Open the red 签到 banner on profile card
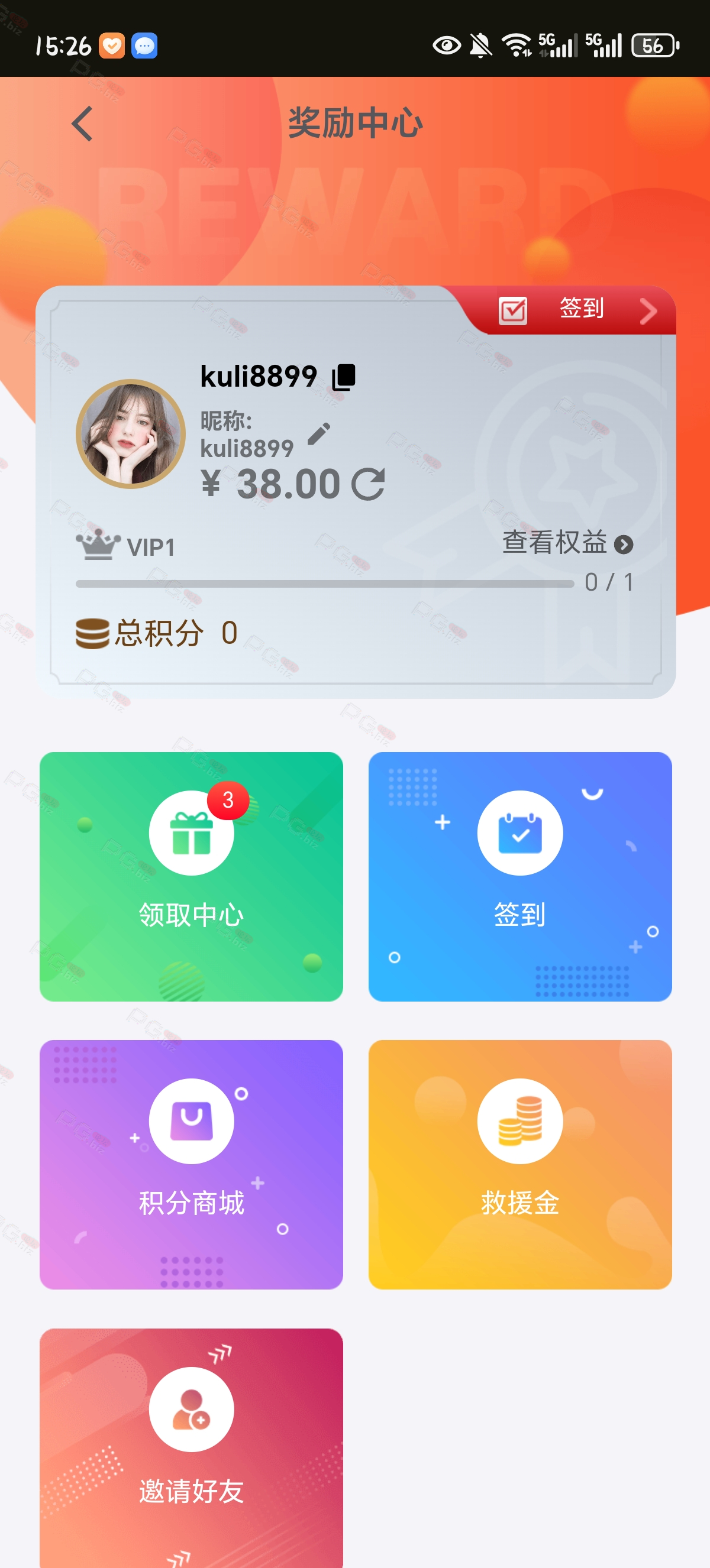 click(x=579, y=310)
